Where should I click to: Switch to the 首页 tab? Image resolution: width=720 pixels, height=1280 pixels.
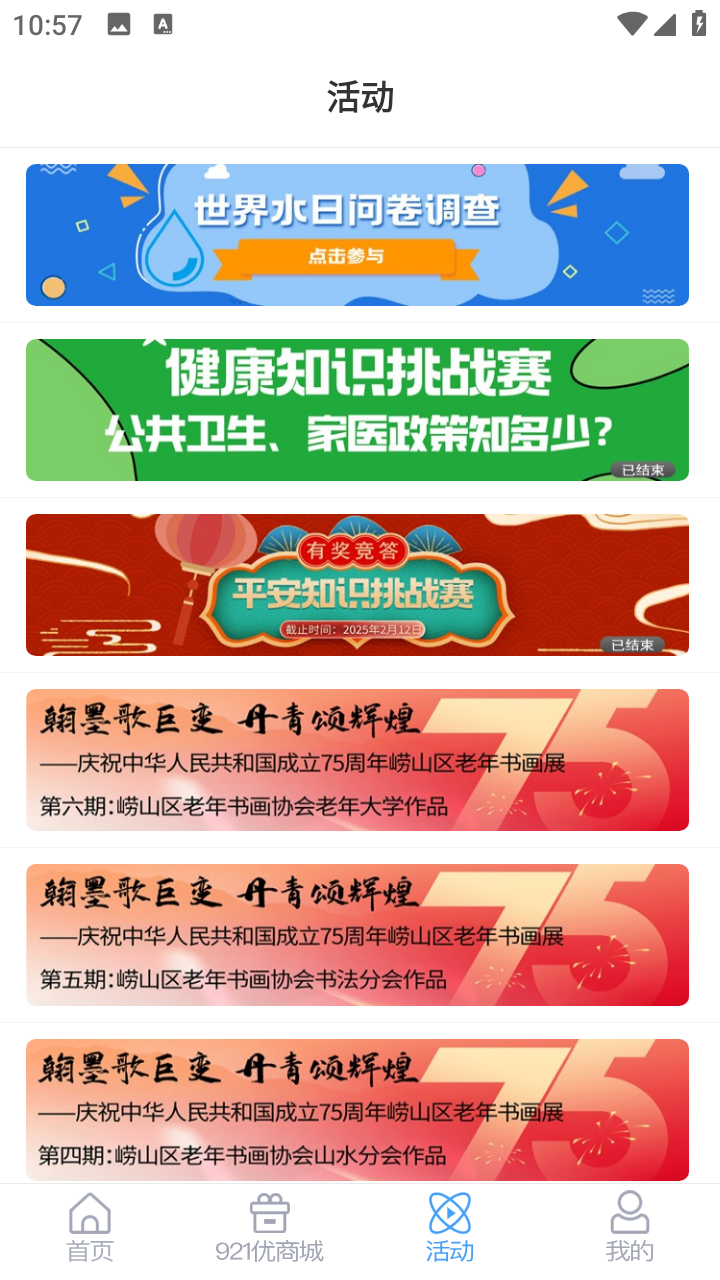(x=90, y=1228)
